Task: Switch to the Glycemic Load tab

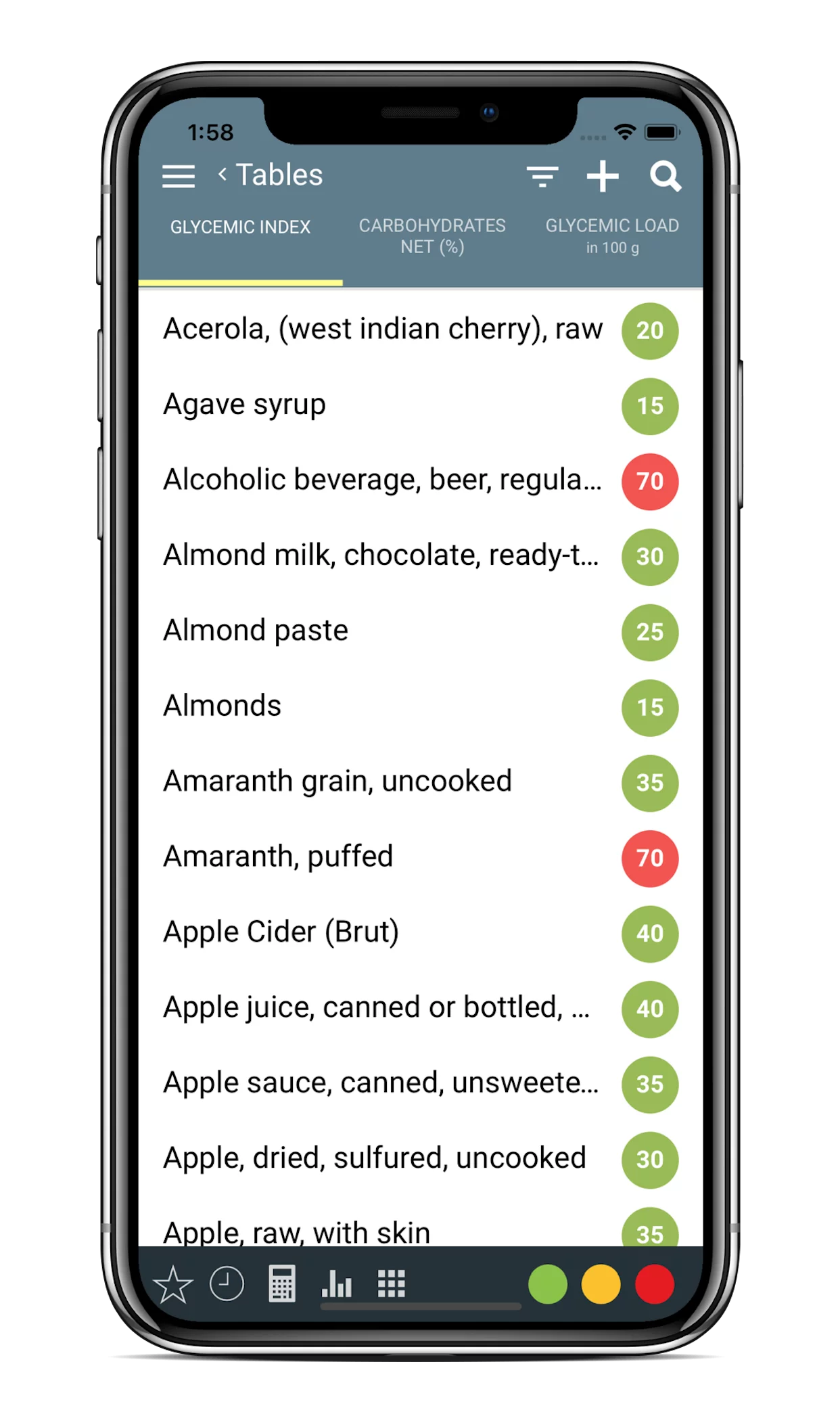Action: (612, 236)
